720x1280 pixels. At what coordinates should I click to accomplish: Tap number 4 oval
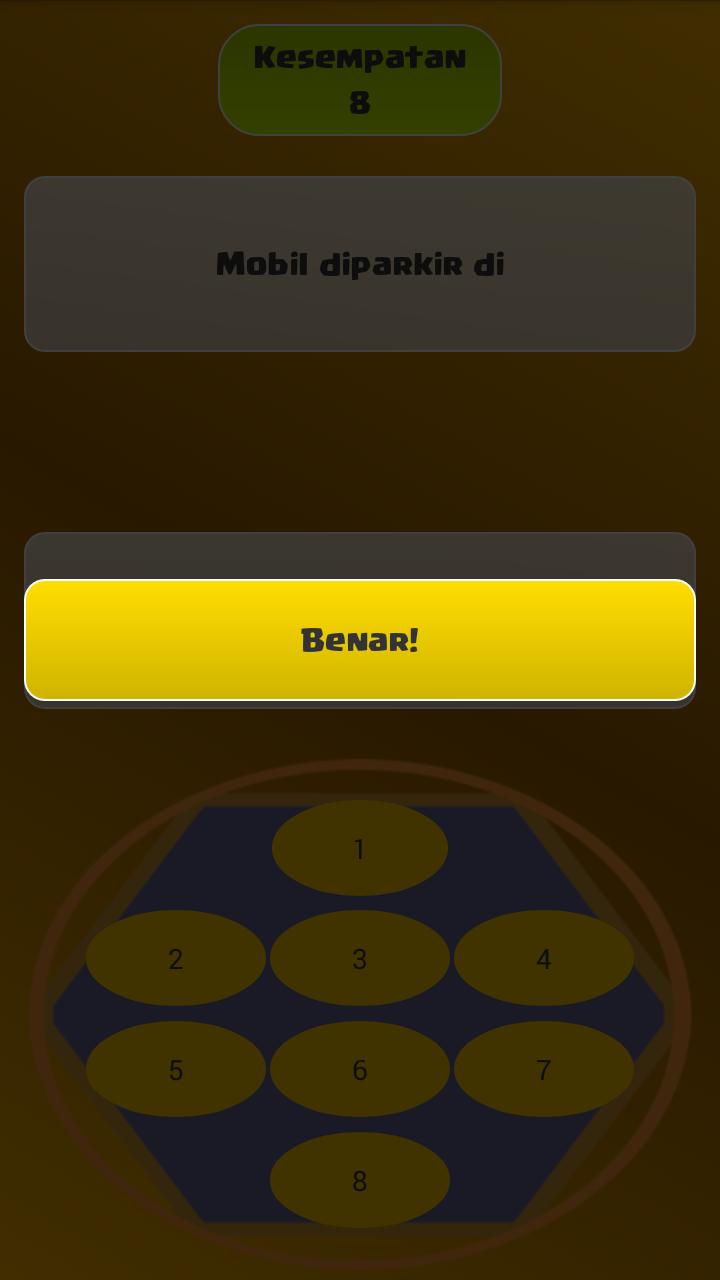tap(544, 958)
